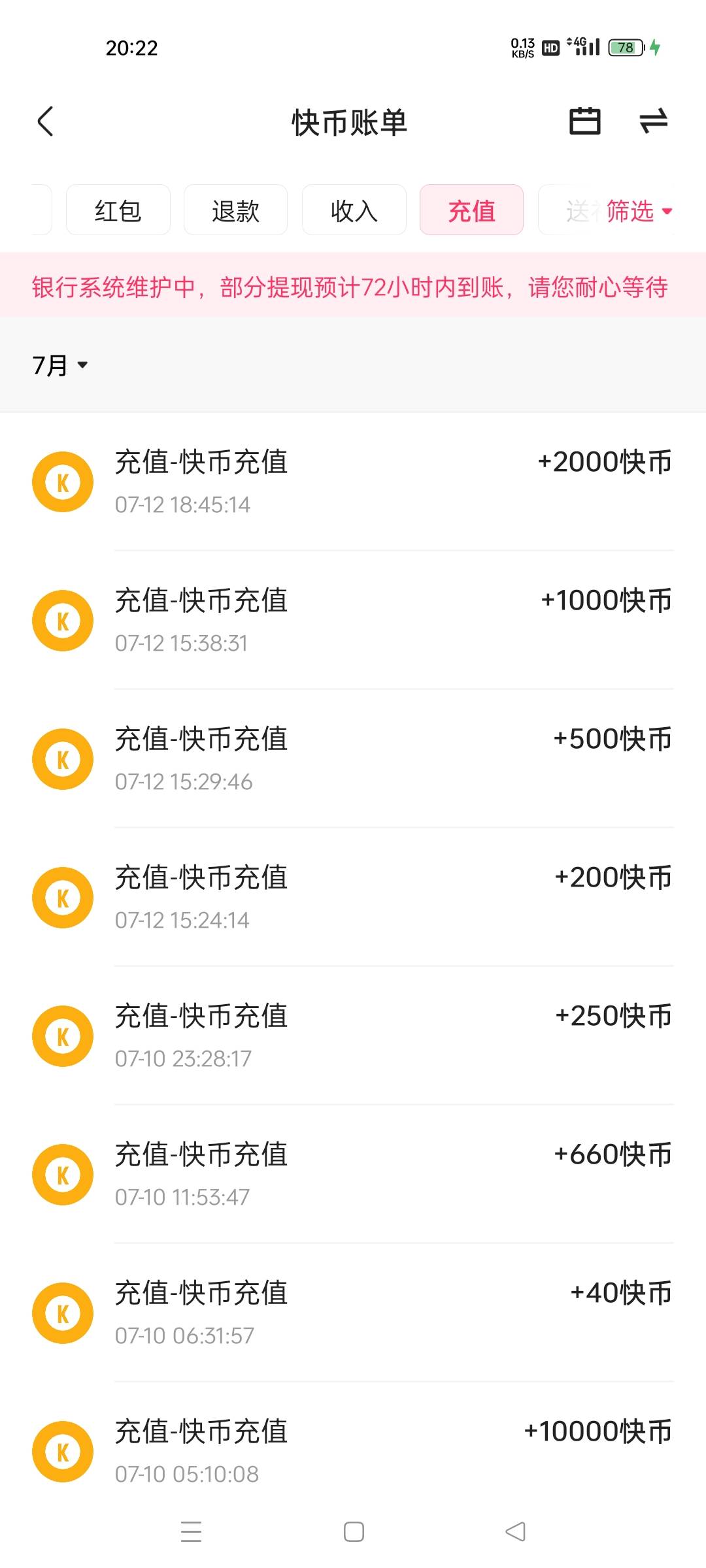Tap the system home button
This screenshot has width=706, height=1568.
point(354,1531)
